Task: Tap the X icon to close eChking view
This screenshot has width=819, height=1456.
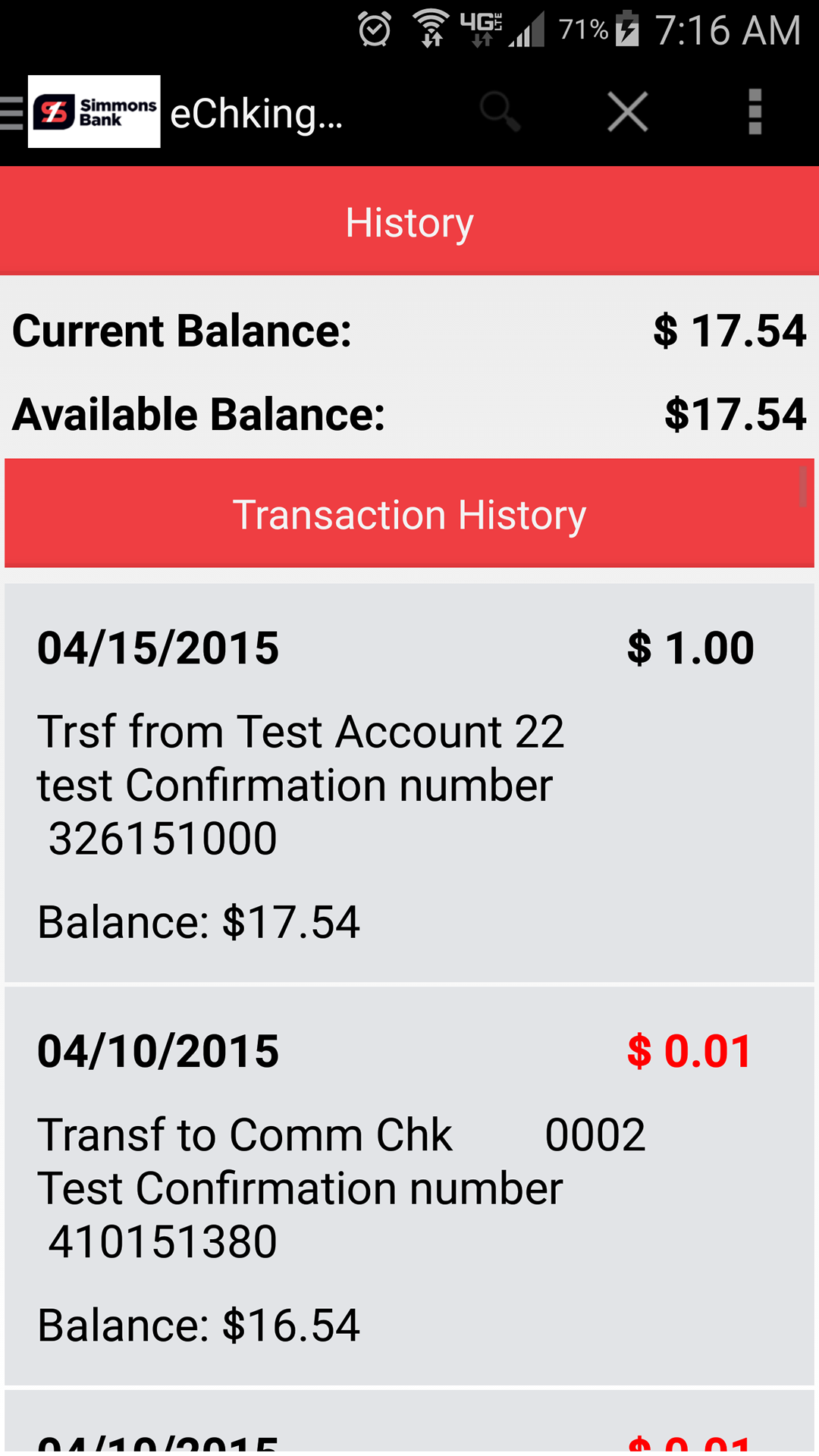Action: click(x=626, y=111)
